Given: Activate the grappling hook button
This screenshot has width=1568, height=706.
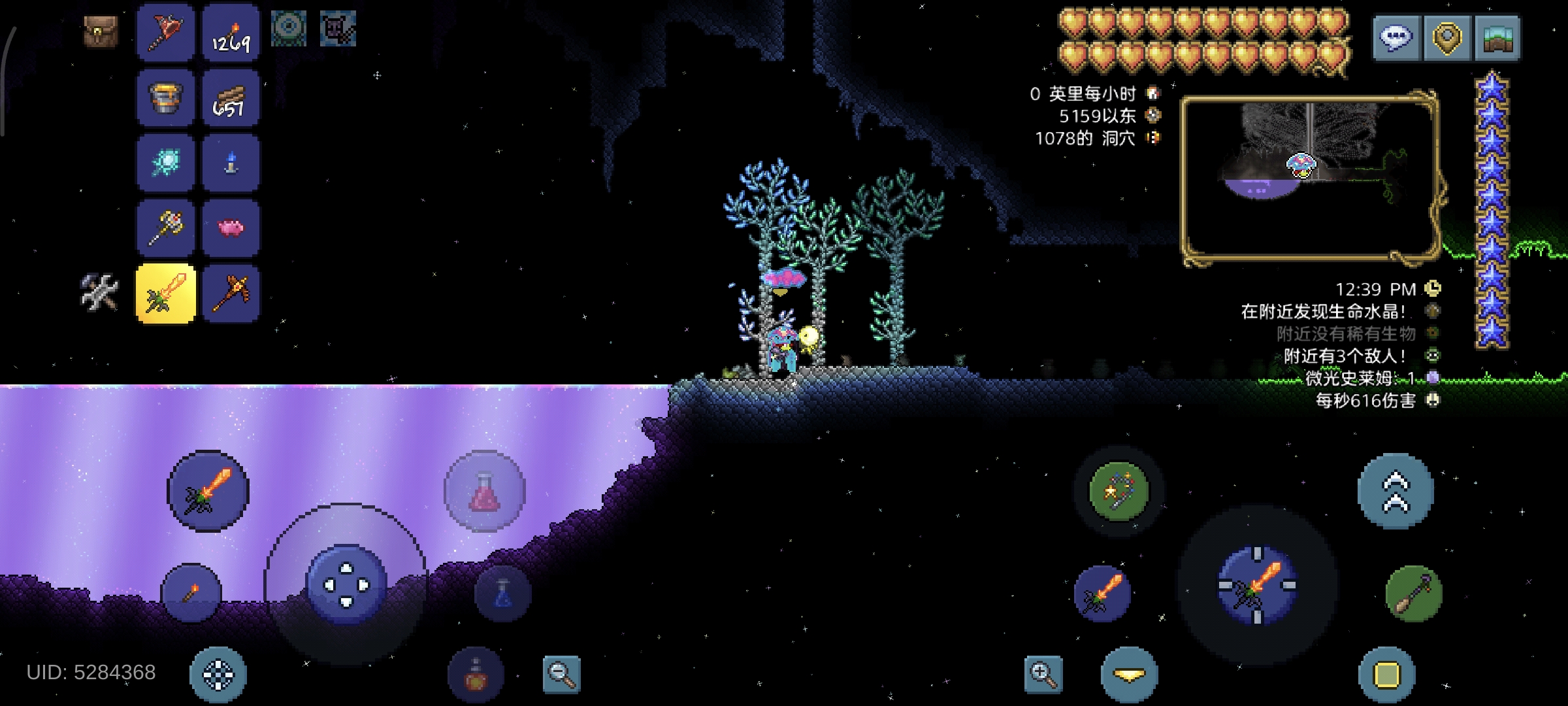Looking at the screenshot, I should 1414,593.
